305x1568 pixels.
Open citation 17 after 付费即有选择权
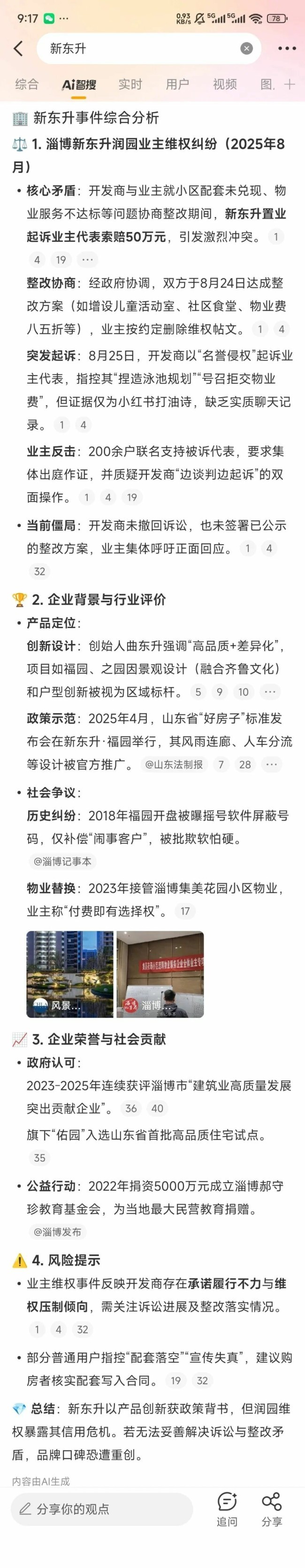[x=185, y=911]
